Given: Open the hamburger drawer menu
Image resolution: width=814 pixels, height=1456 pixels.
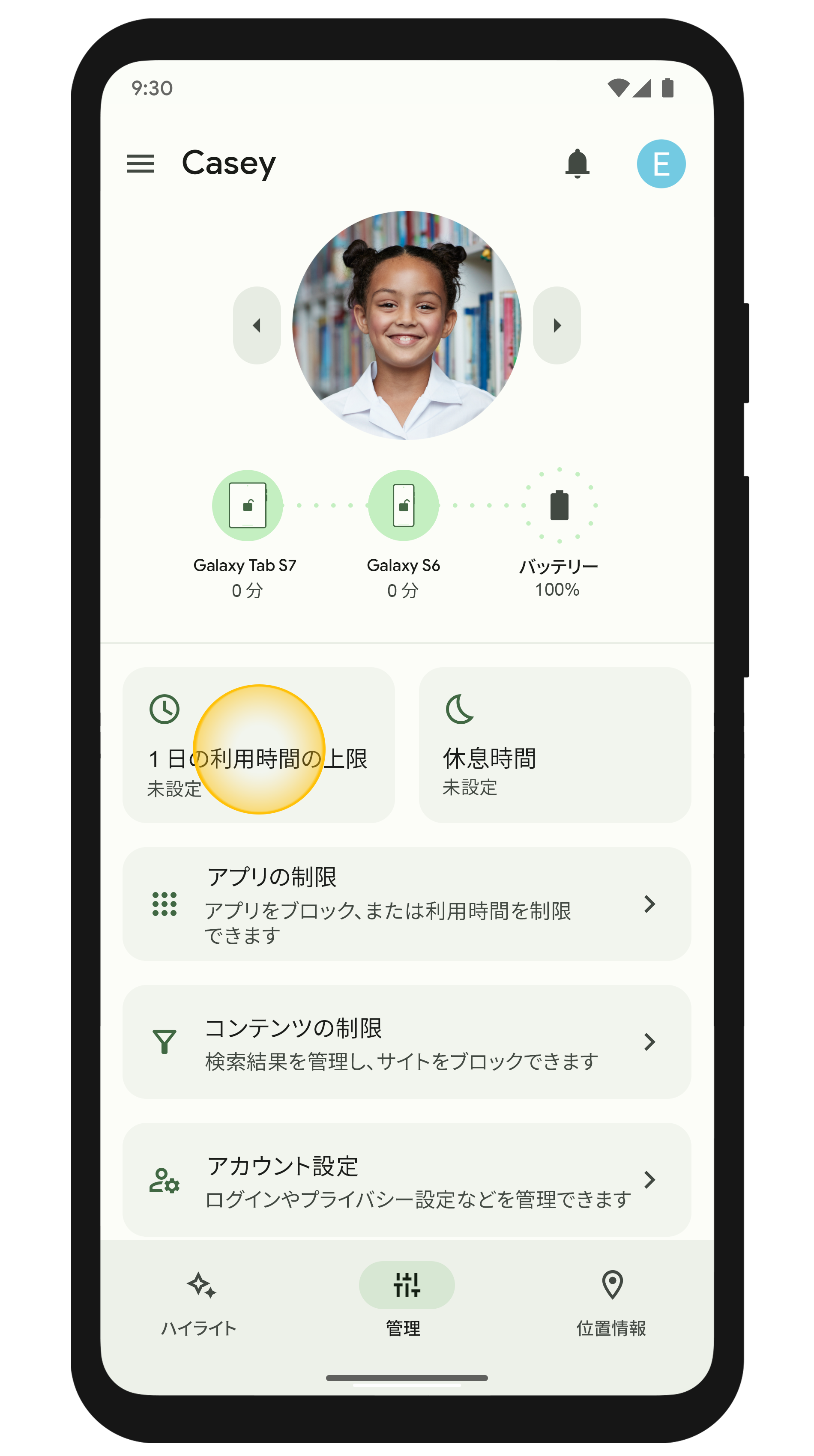Looking at the screenshot, I should [140, 164].
